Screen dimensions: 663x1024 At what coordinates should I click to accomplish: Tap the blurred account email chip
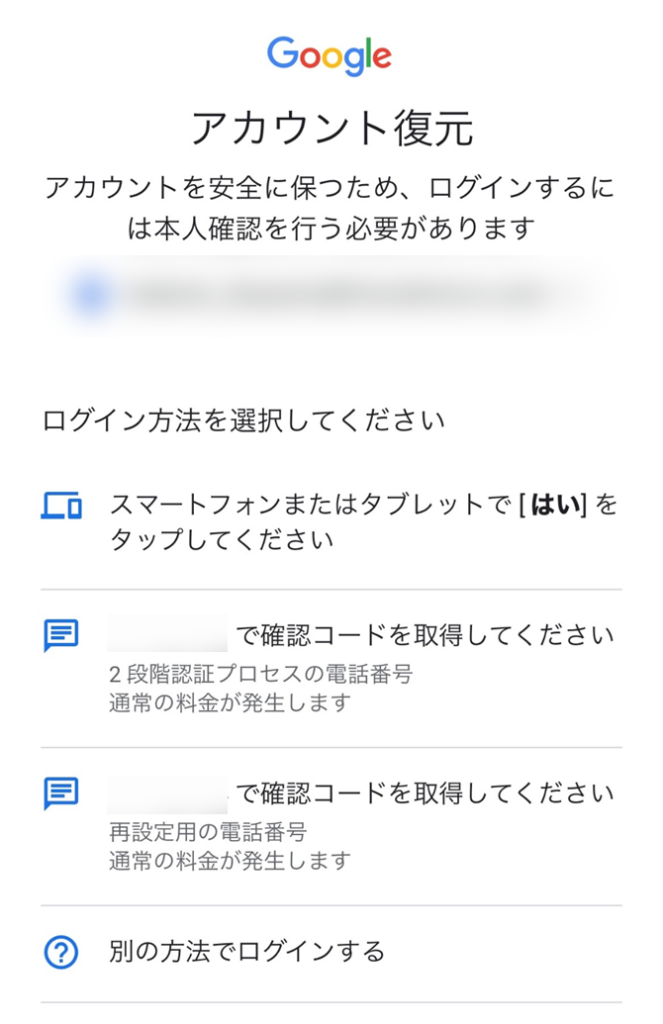(x=330, y=294)
